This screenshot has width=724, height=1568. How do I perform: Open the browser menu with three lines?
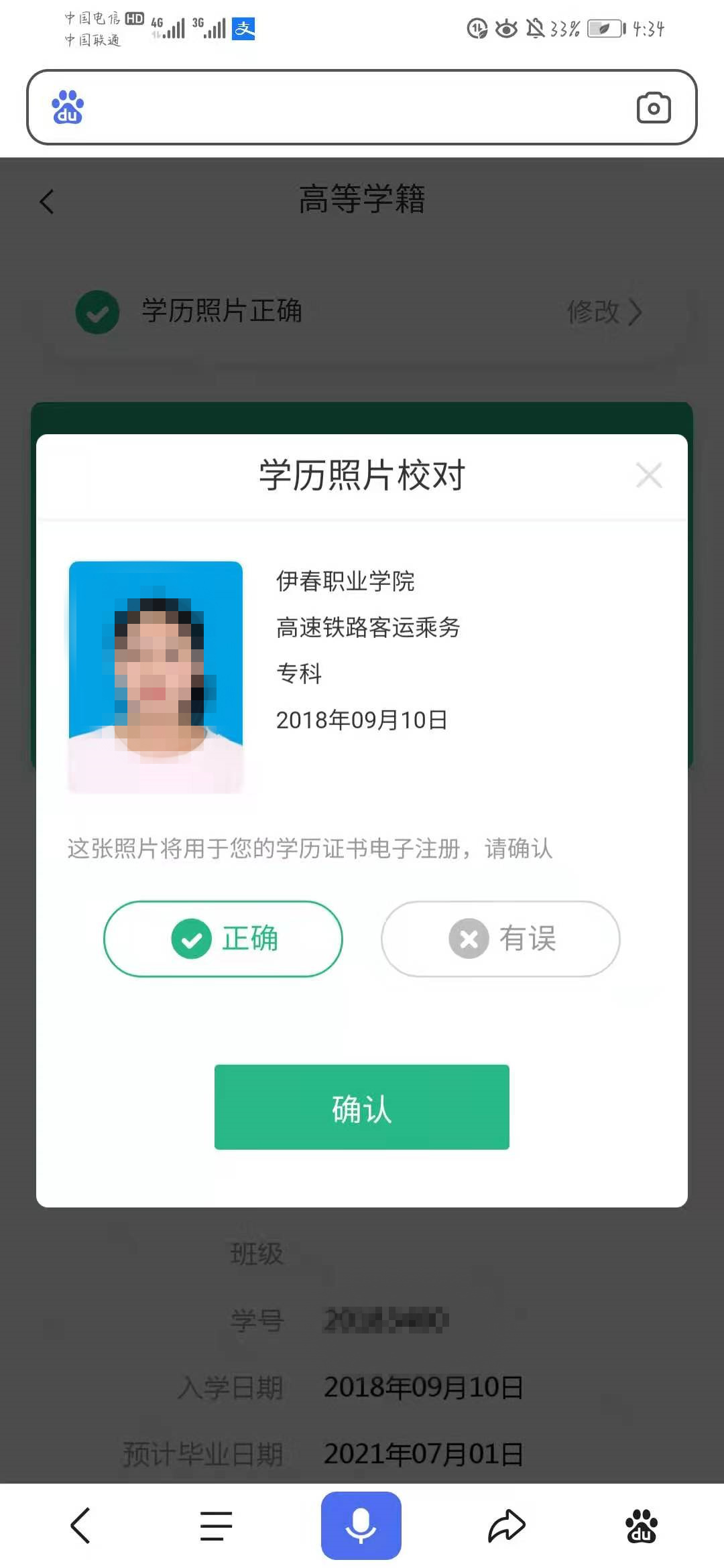click(216, 1526)
